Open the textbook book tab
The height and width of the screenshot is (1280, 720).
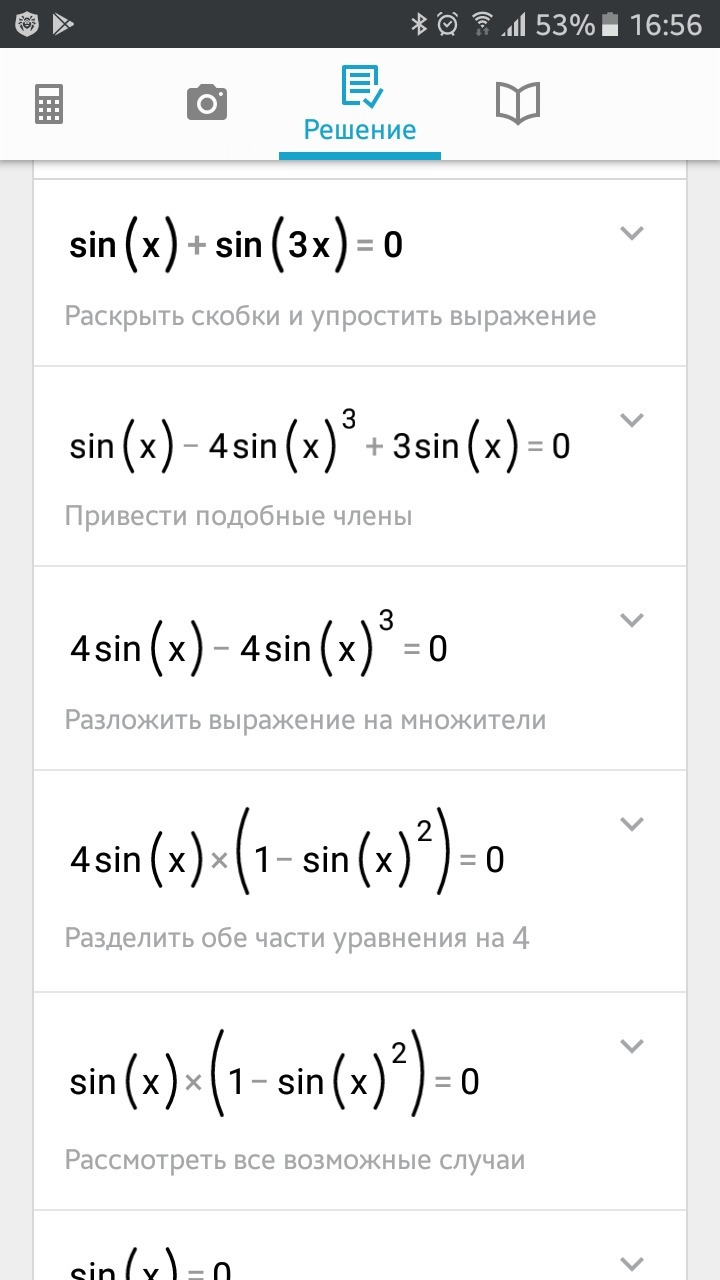coord(518,104)
